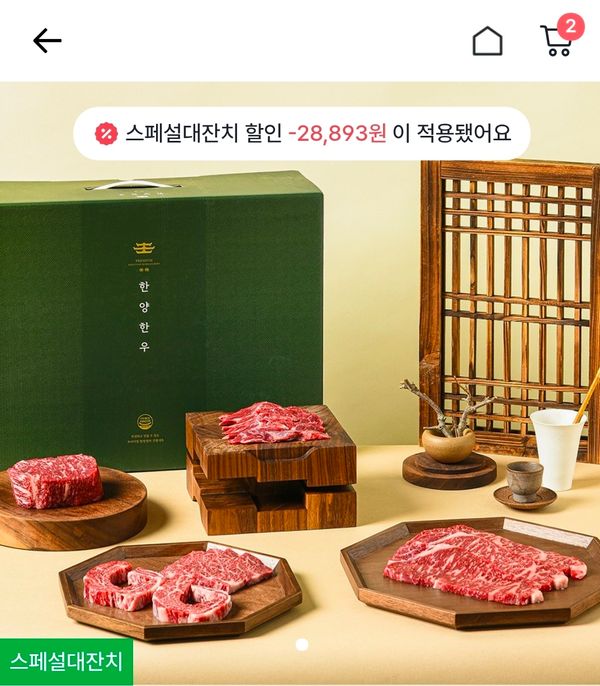Open the home icon in top bar
This screenshot has width=600, height=686.
point(487,41)
